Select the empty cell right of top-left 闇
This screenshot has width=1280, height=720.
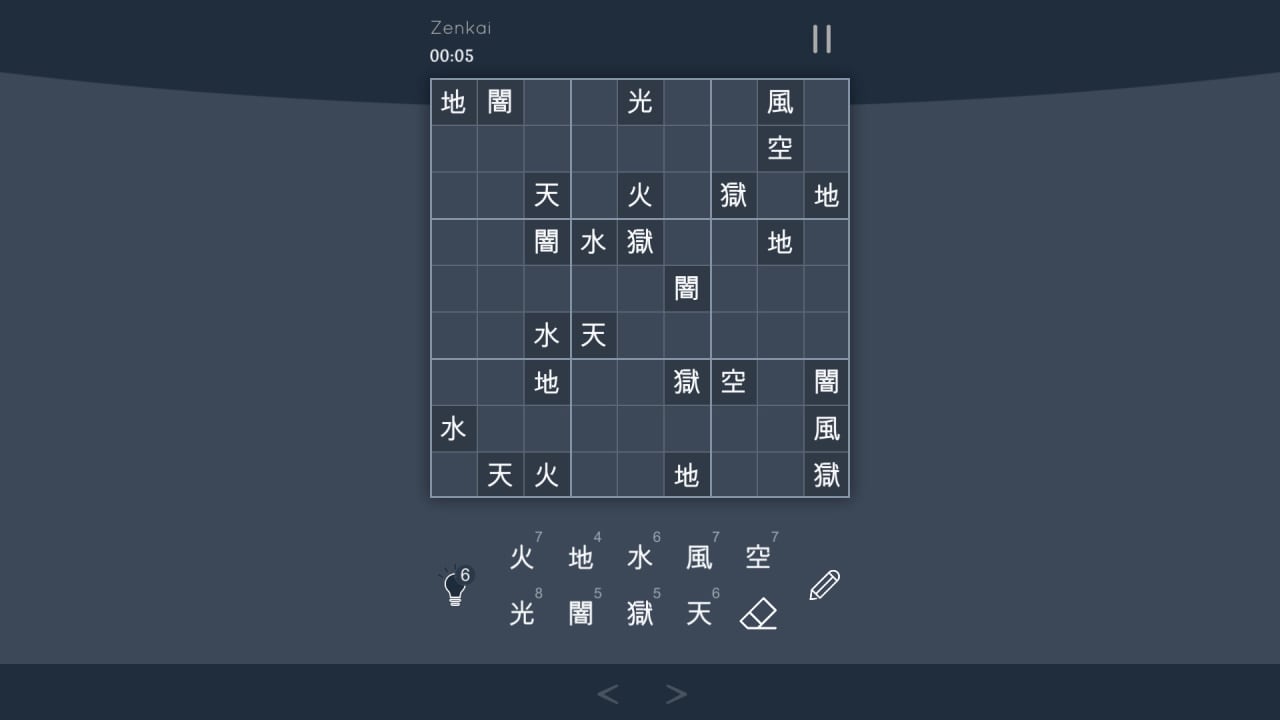pos(547,102)
